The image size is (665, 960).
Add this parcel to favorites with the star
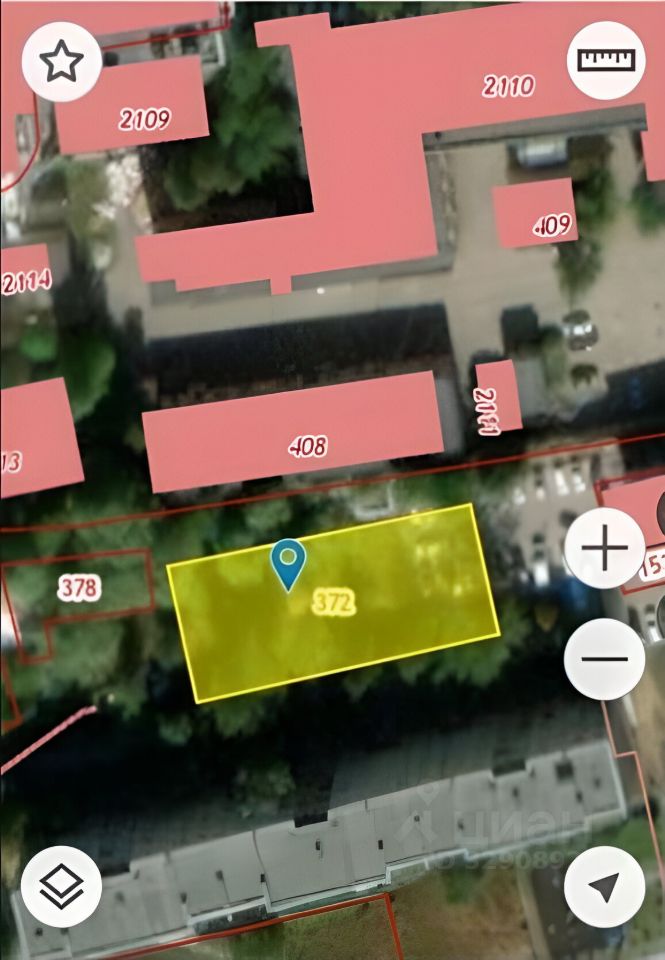click(x=60, y=61)
